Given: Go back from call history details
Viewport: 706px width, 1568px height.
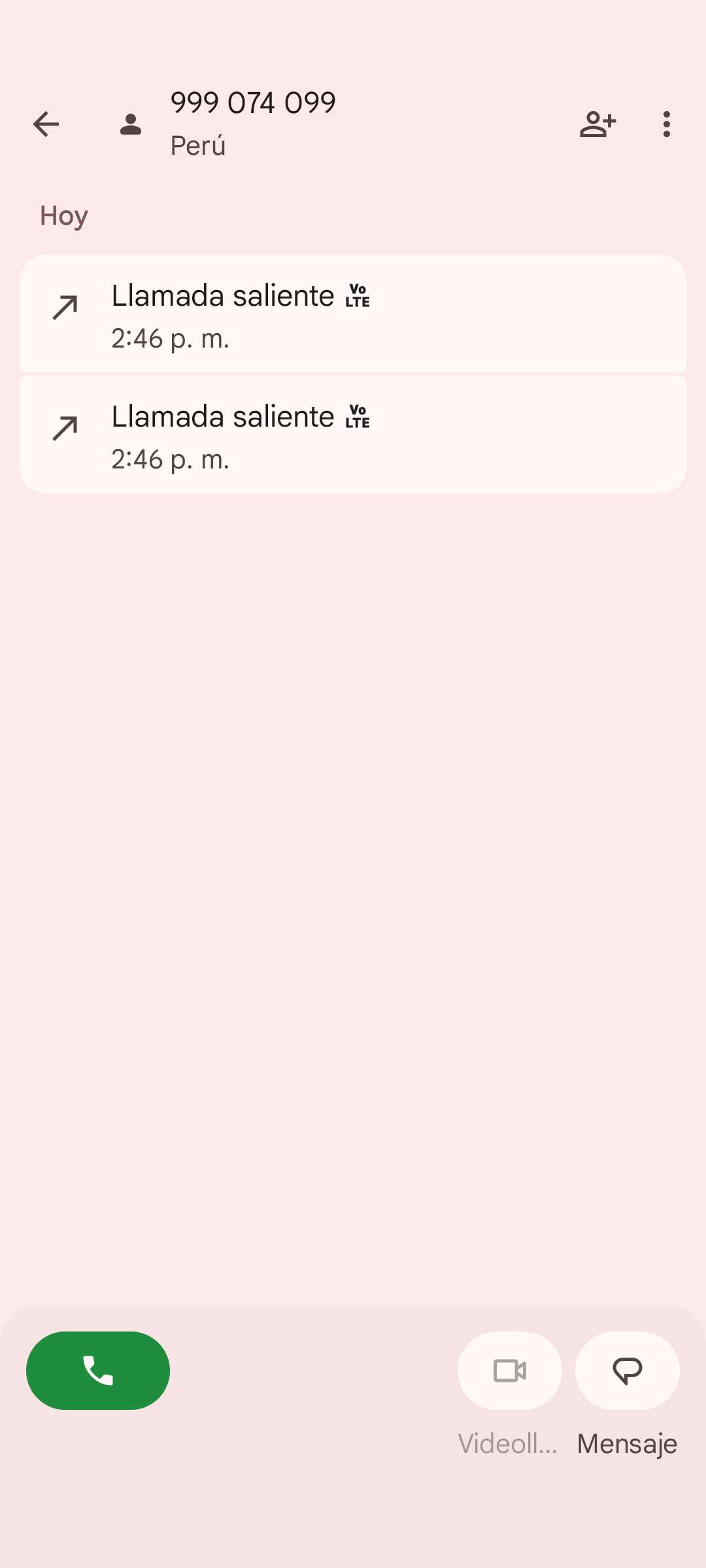Looking at the screenshot, I should (46, 124).
